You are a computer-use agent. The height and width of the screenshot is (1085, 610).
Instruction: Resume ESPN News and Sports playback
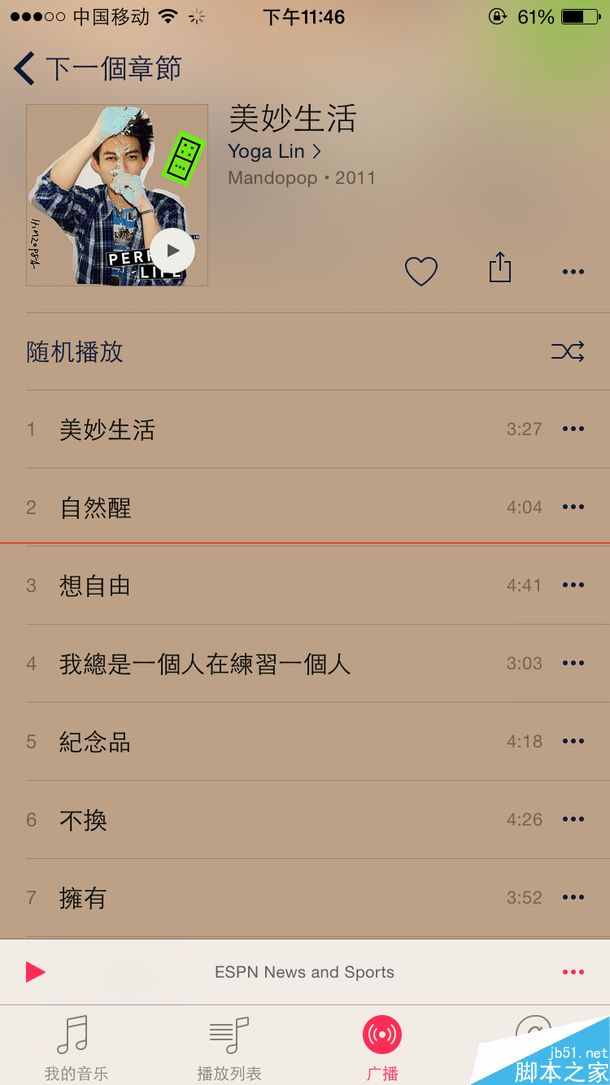[36, 972]
